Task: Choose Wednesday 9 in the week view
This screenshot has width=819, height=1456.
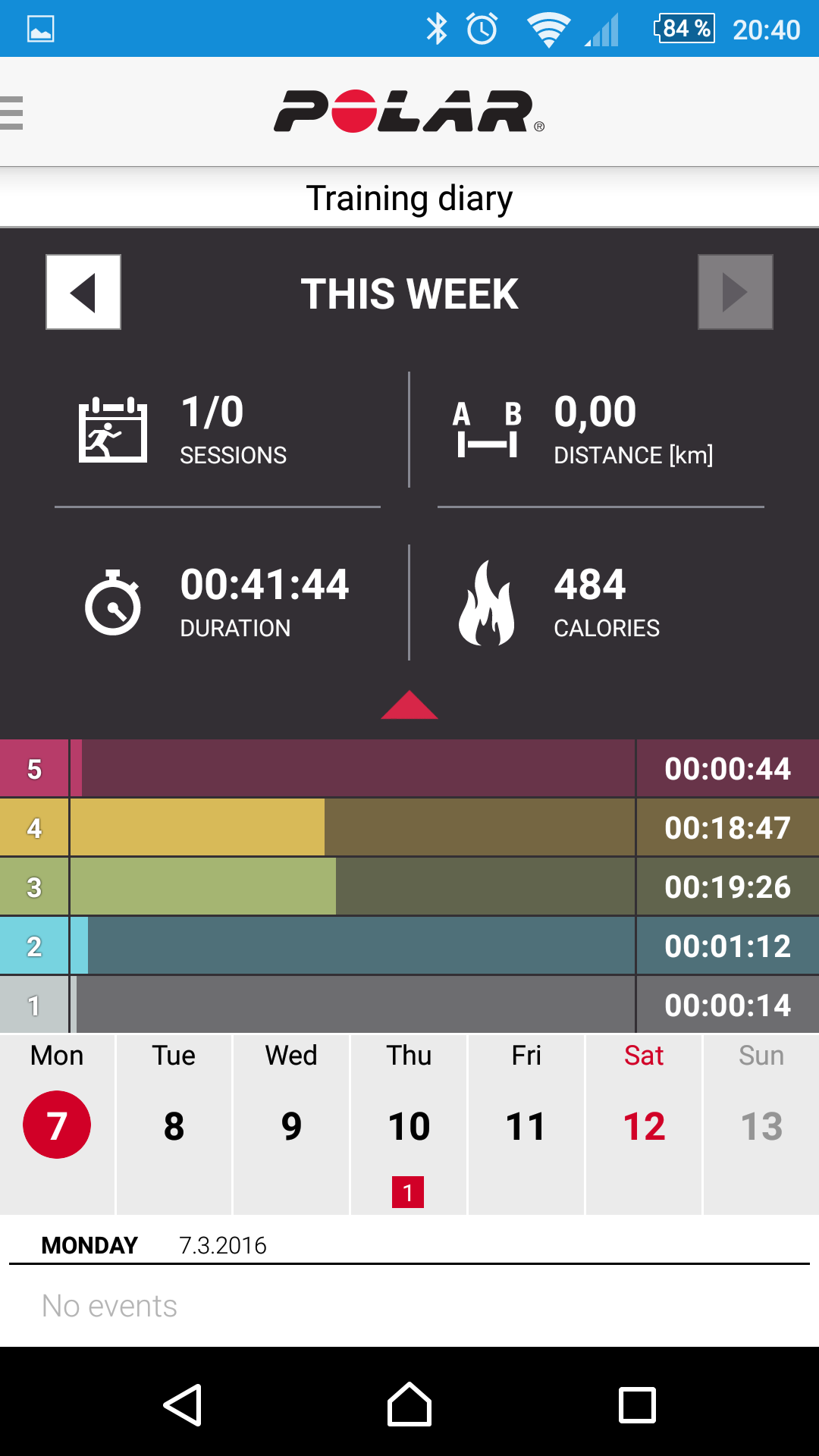Action: click(291, 1125)
